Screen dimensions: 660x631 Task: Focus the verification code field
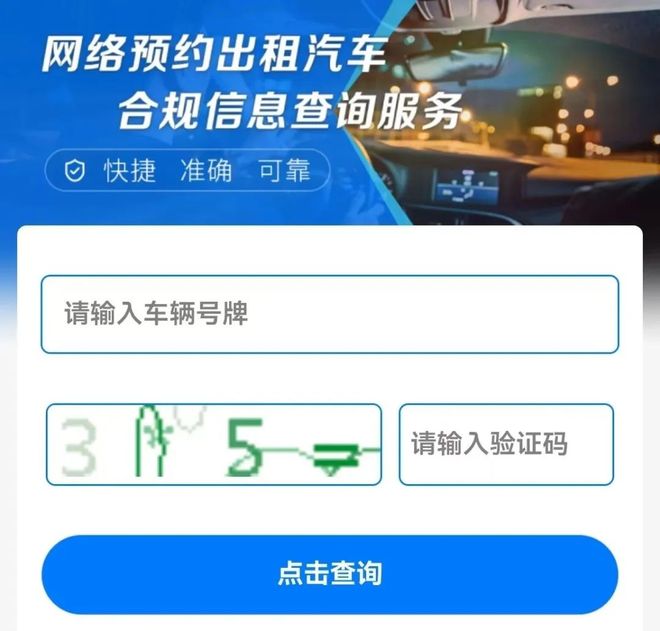(x=505, y=445)
